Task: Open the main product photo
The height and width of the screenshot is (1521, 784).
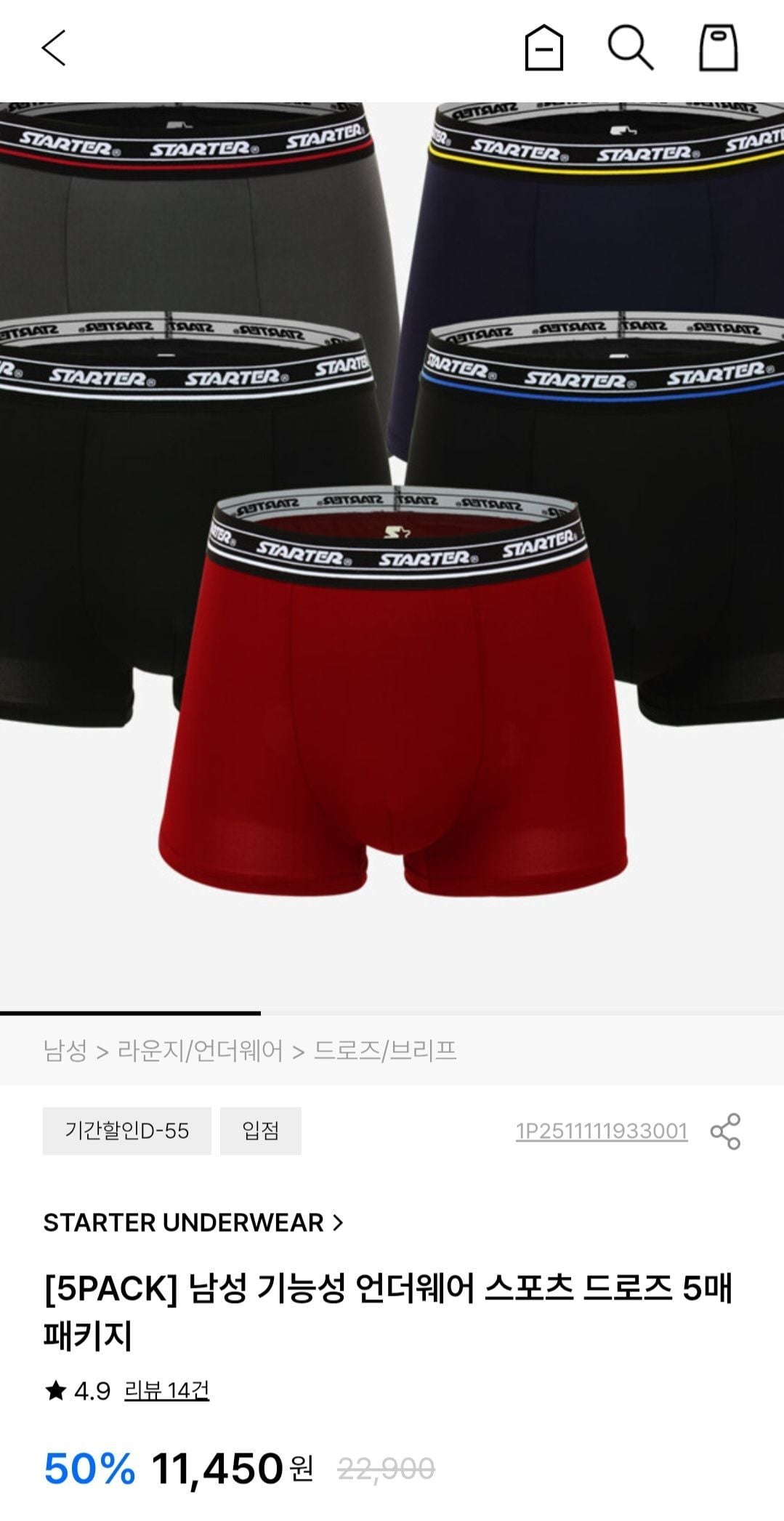Action: pyautogui.click(x=392, y=556)
